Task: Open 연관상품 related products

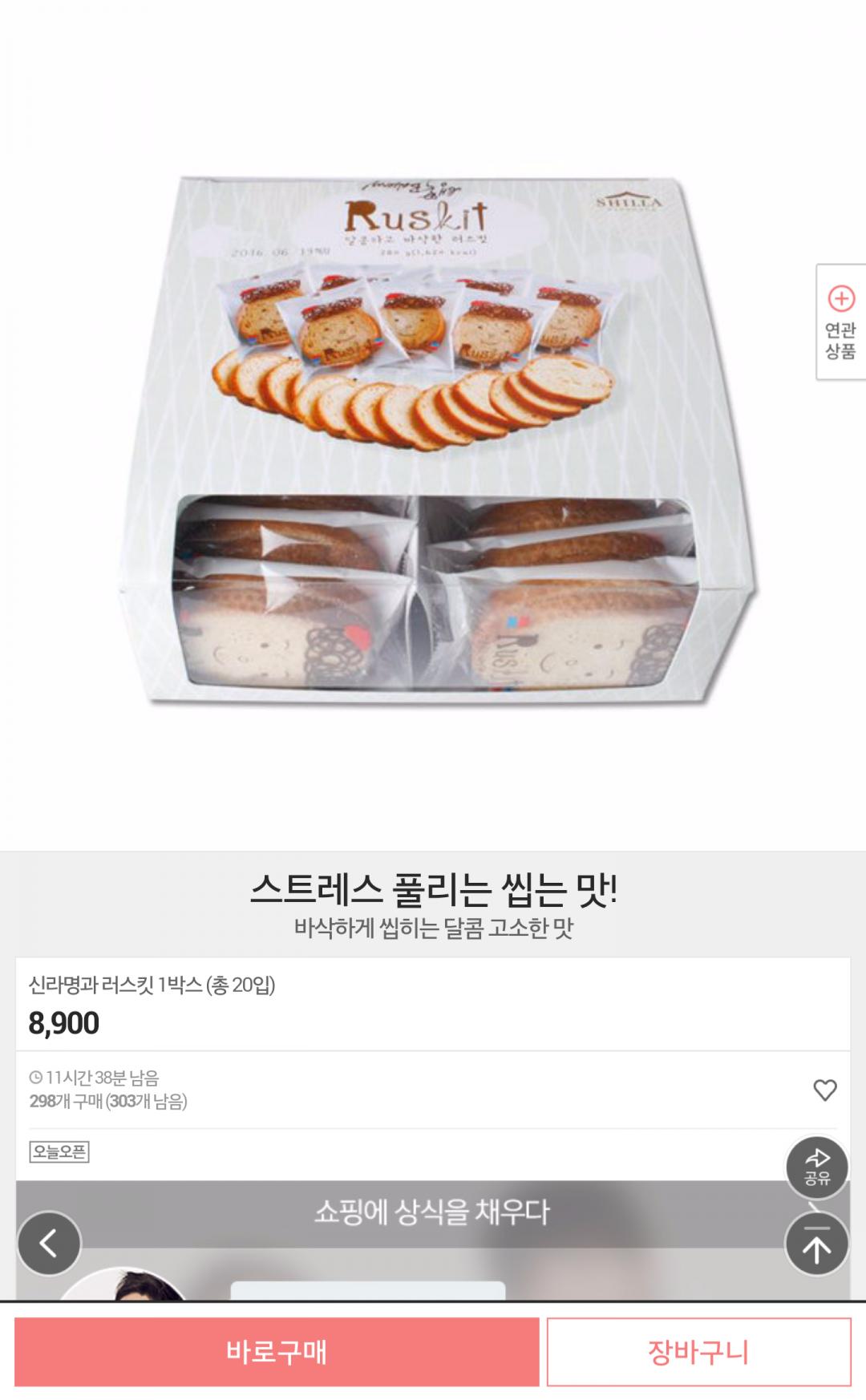Action: (840, 322)
